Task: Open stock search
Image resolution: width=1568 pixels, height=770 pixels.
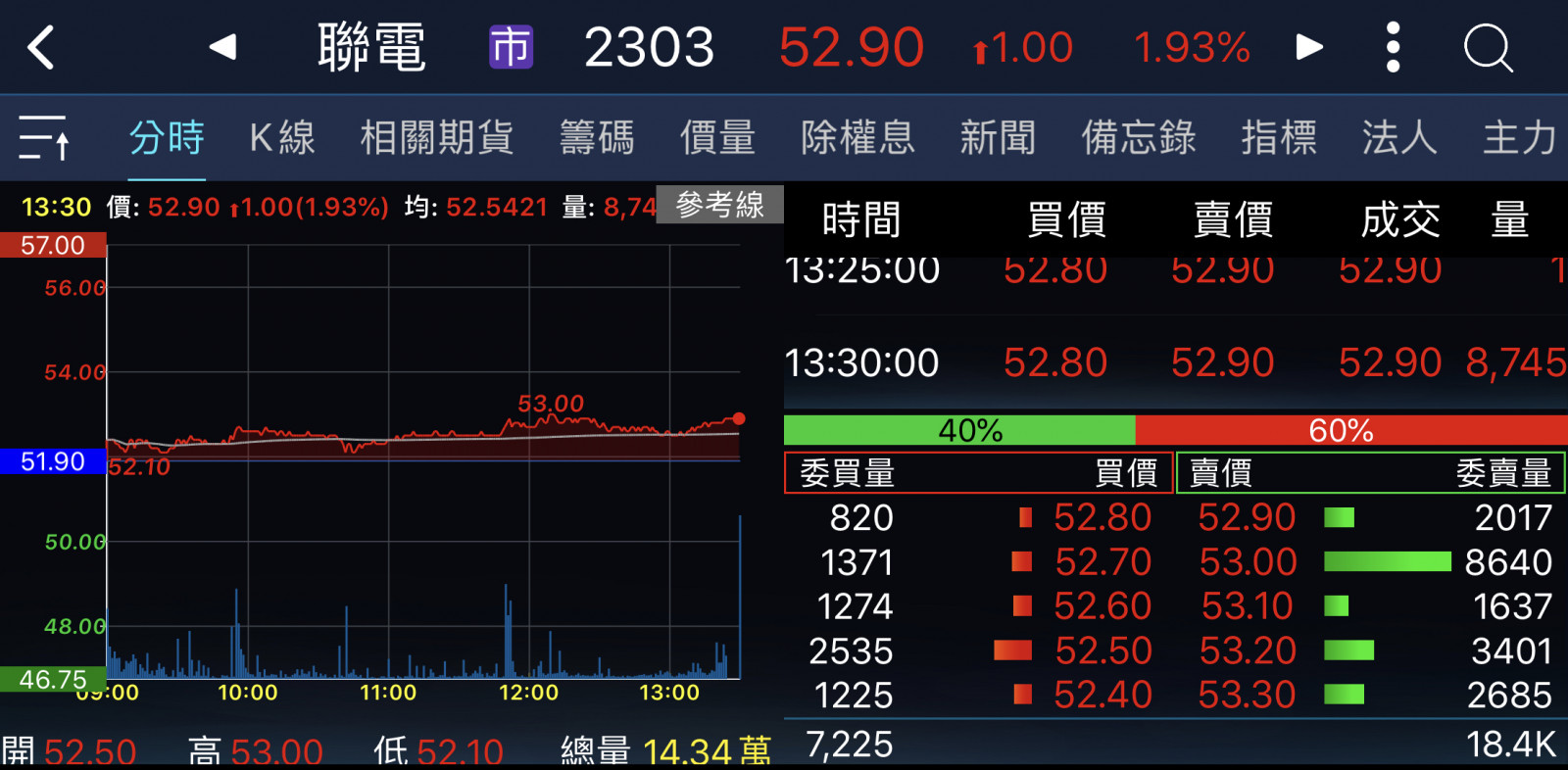Action: (x=1488, y=47)
